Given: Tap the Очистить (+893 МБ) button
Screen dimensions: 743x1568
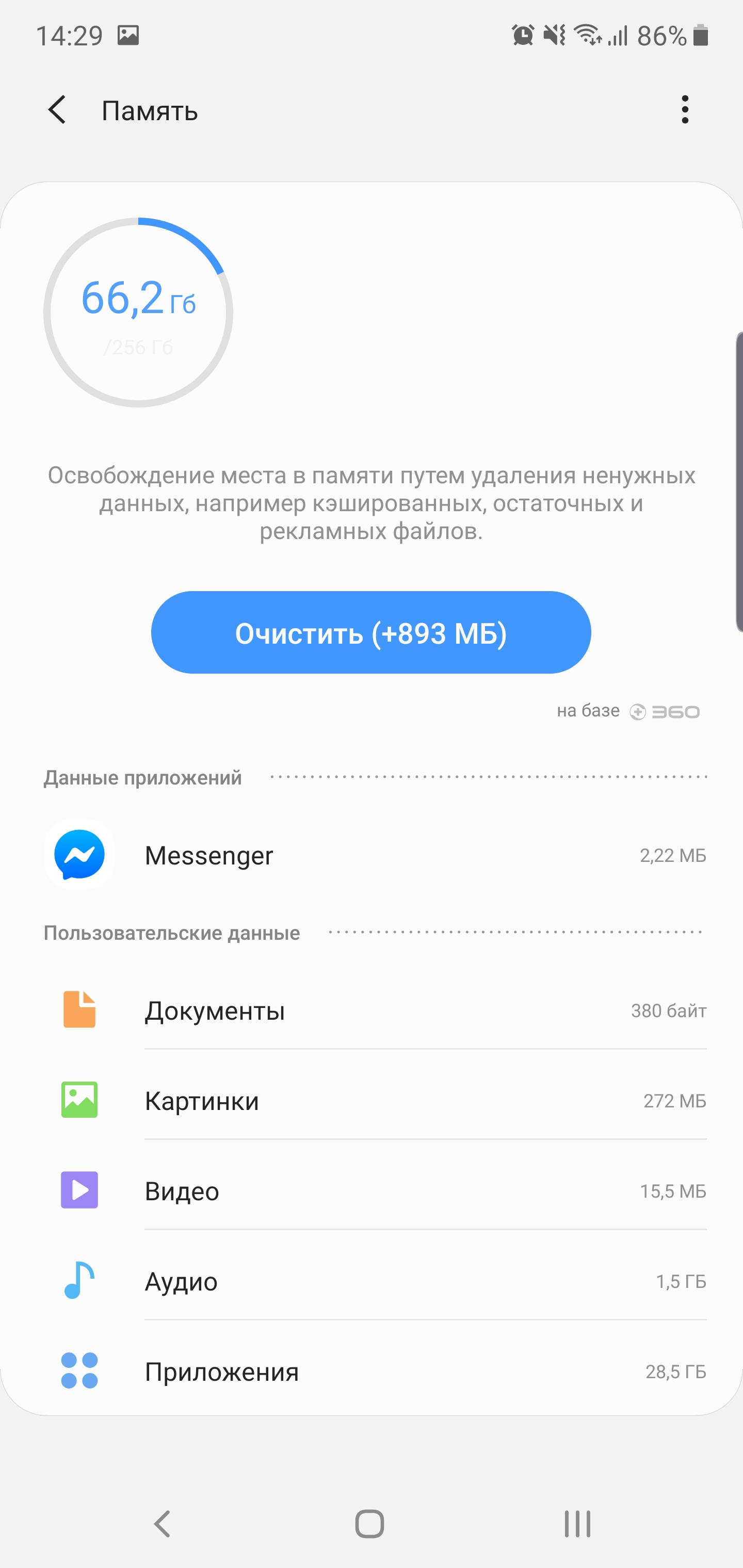Looking at the screenshot, I should [x=371, y=632].
